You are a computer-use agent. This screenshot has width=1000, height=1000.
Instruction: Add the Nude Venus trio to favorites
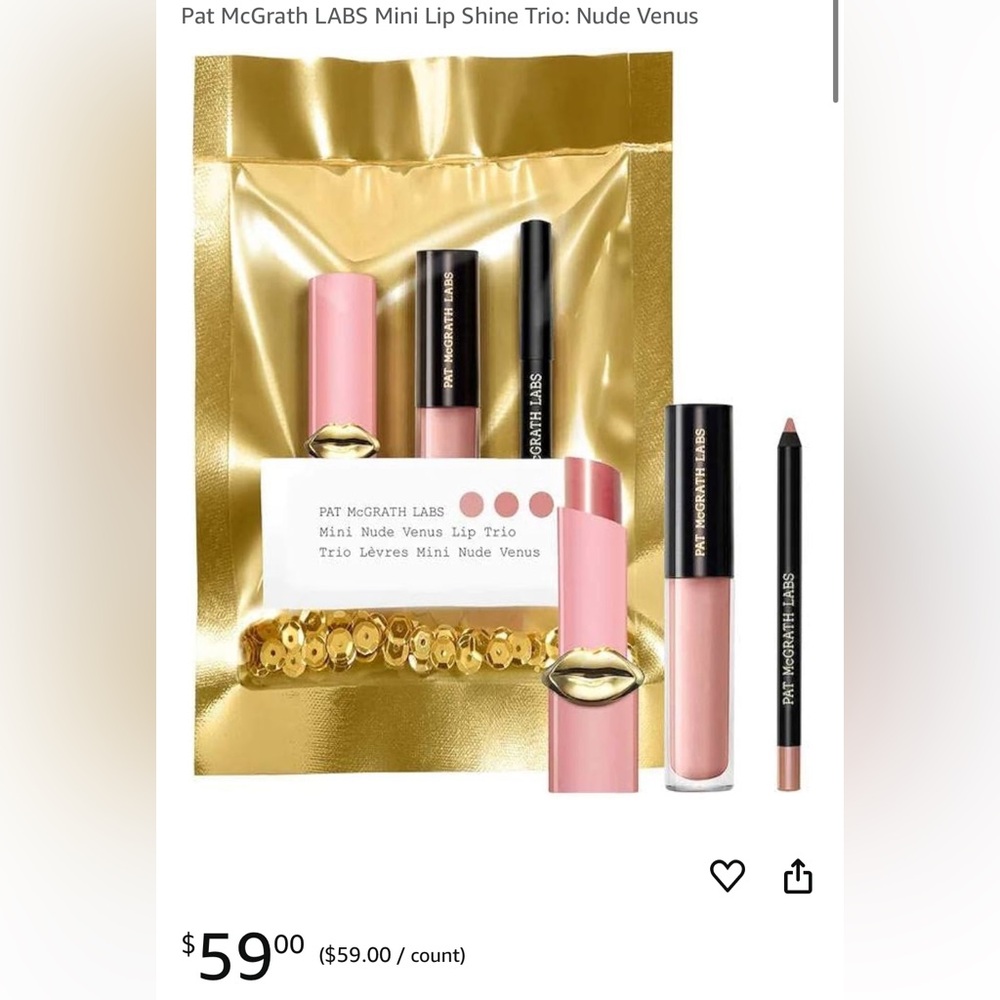pos(727,875)
